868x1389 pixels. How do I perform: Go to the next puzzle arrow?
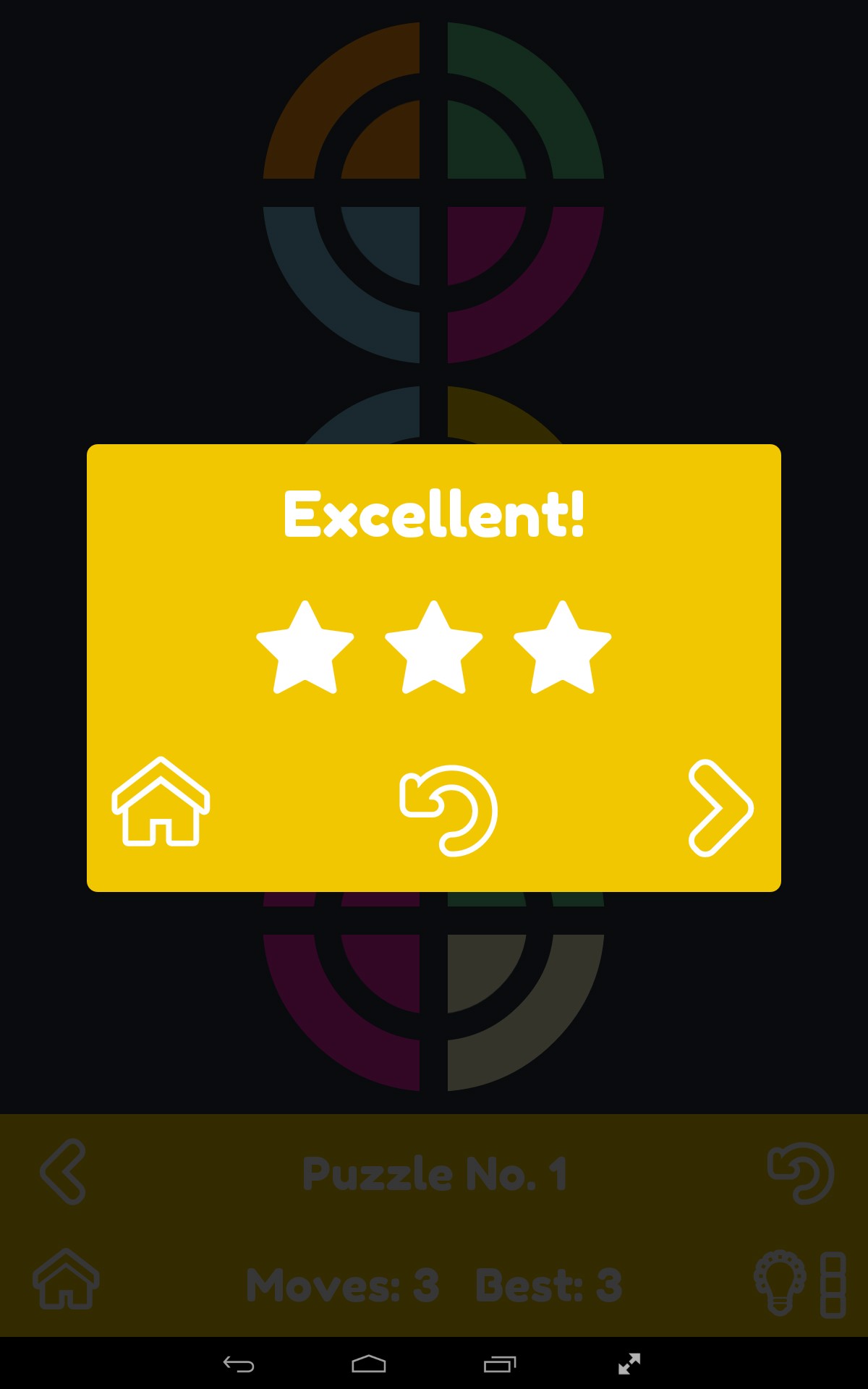pos(720,808)
